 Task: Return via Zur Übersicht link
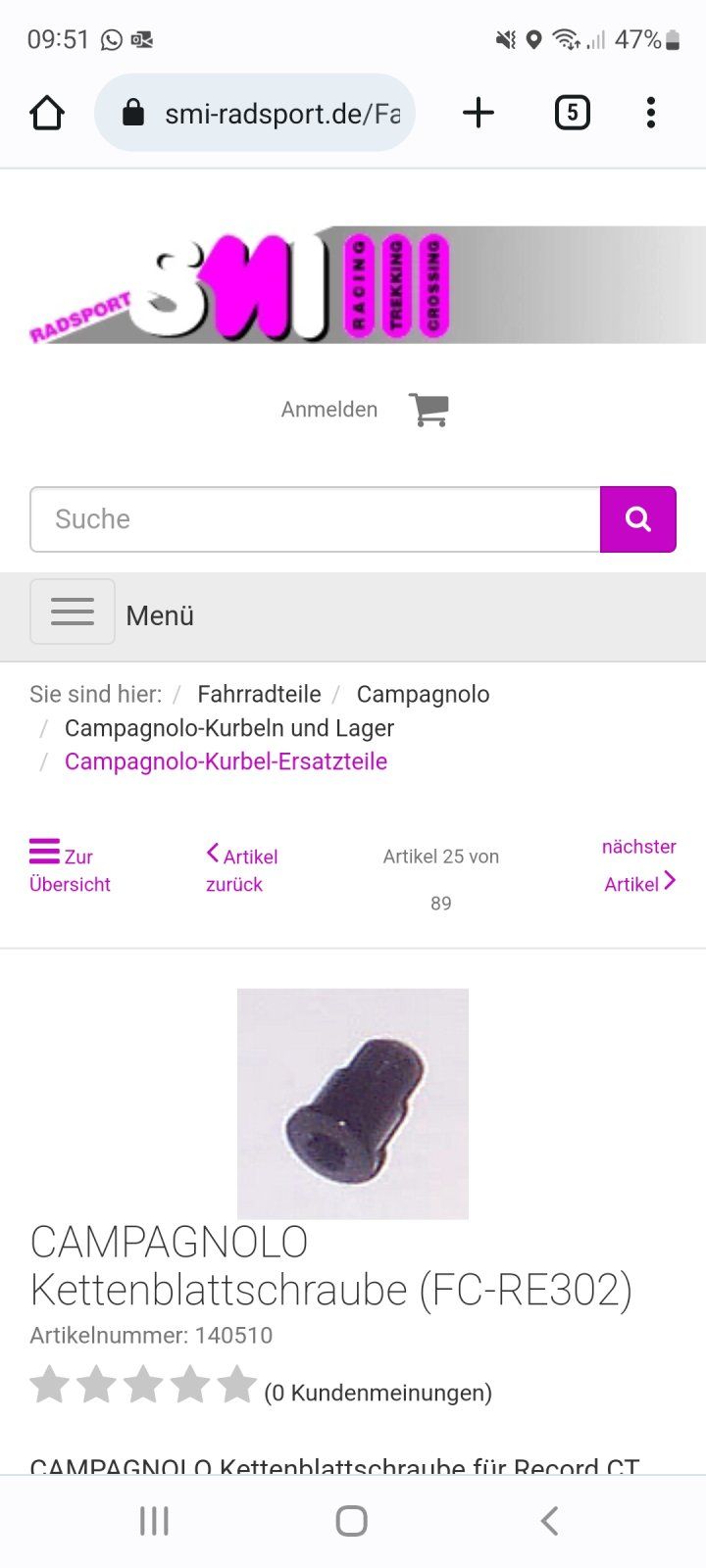point(69,868)
